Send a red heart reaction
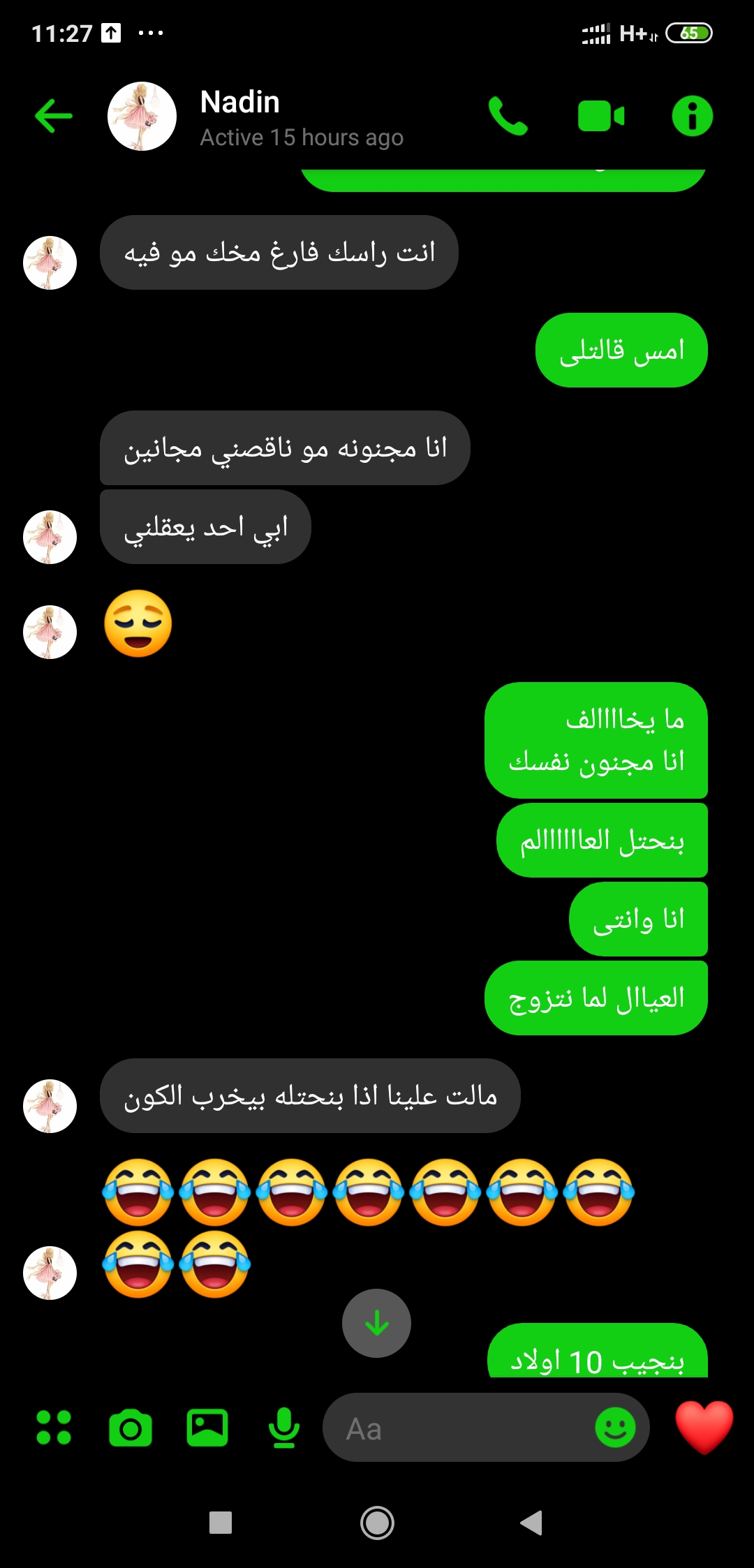This screenshot has width=754, height=1568. click(x=704, y=1427)
